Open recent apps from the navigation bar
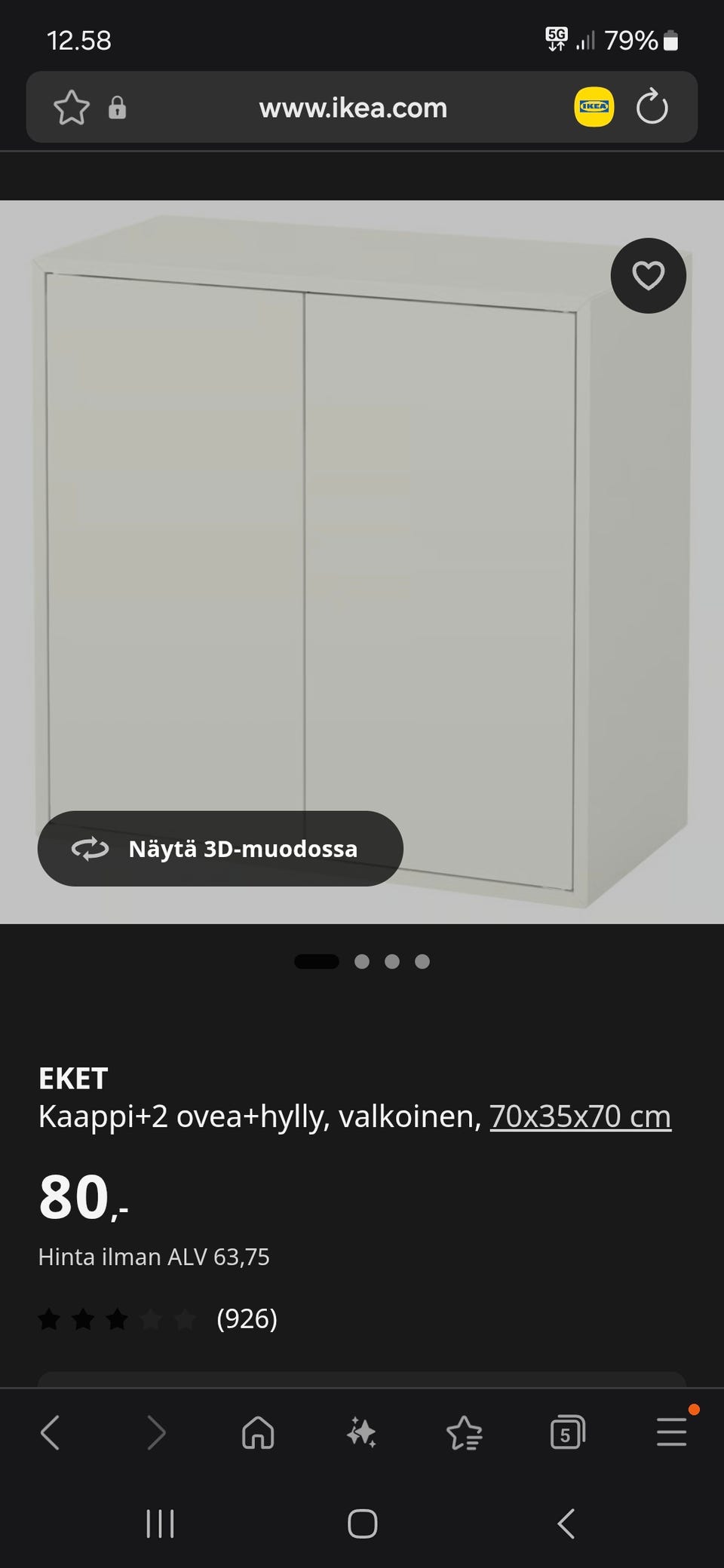Image resolution: width=724 pixels, height=1568 pixels. [x=159, y=1523]
